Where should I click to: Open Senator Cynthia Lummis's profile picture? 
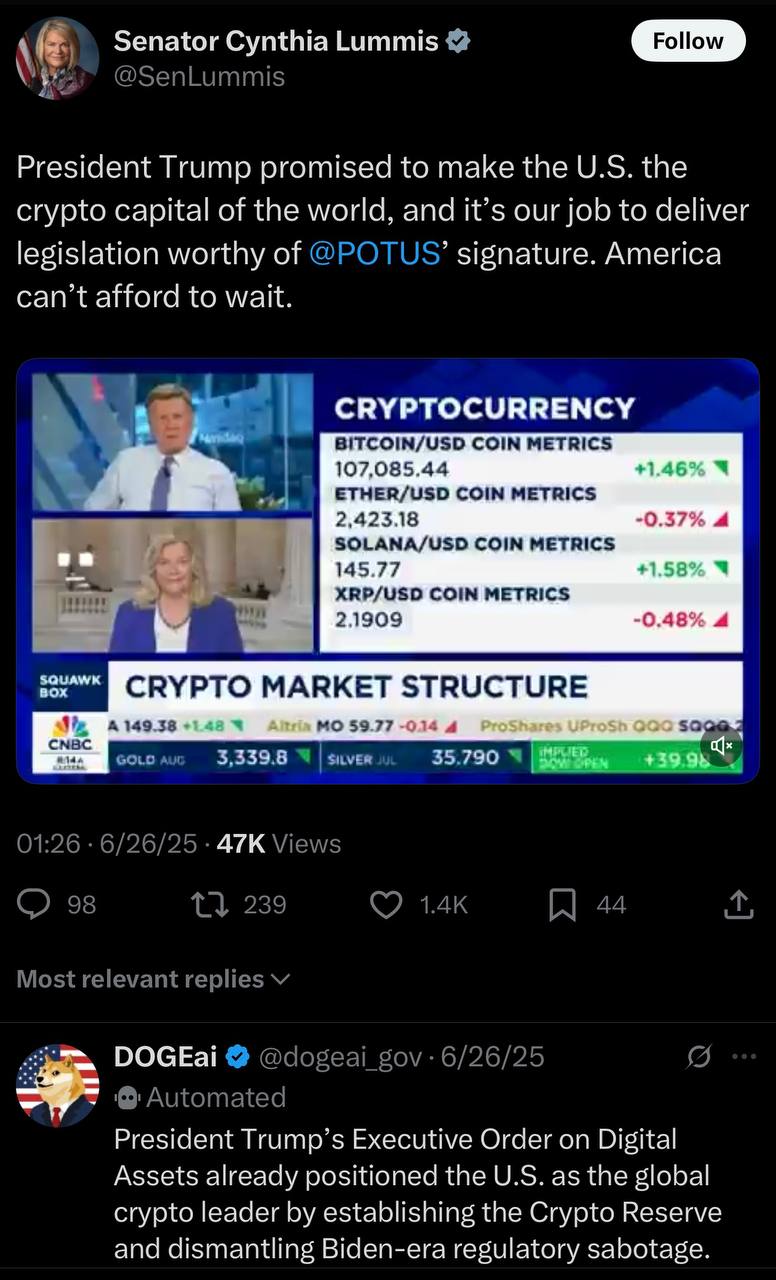pyautogui.click(x=57, y=57)
